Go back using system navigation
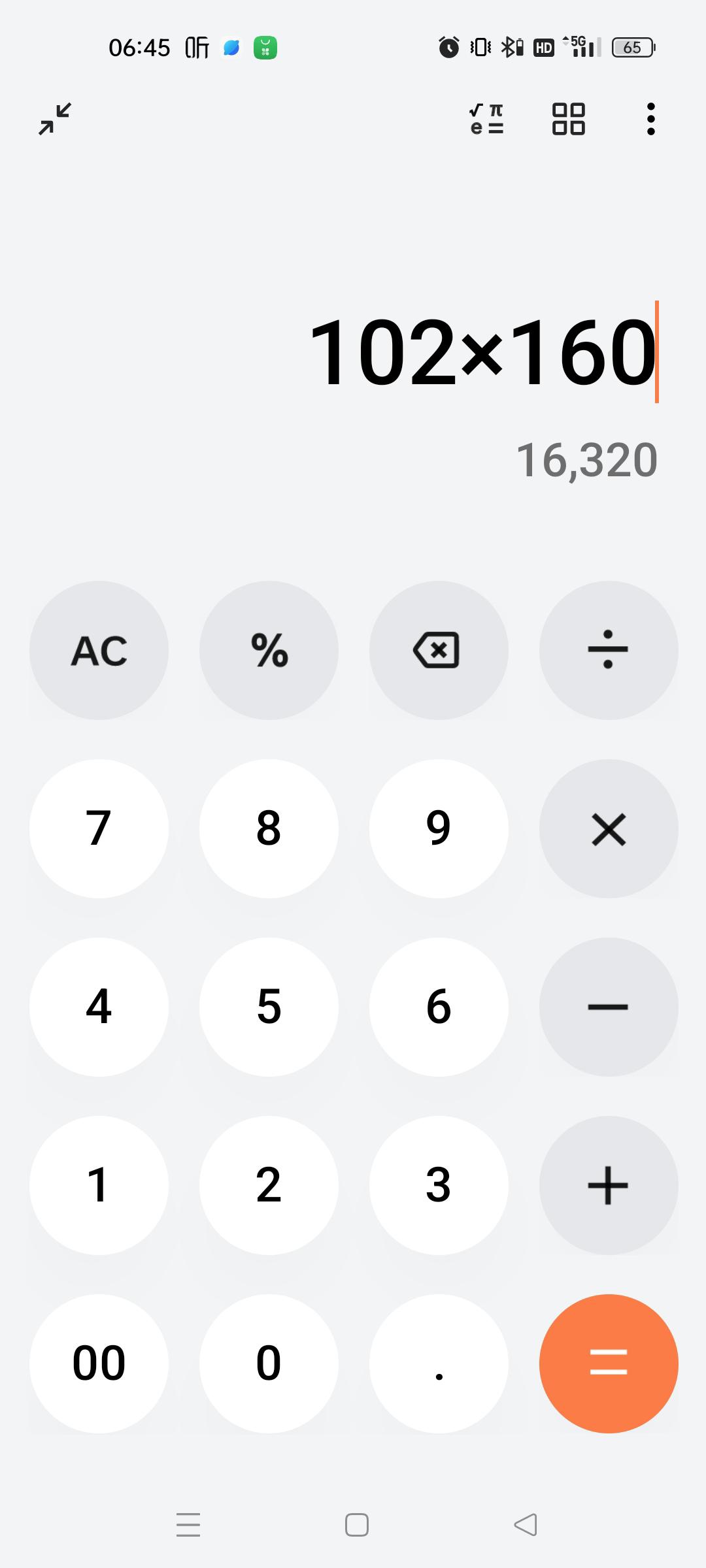The width and height of the screenshot is (706, 1568). [x=526, y=1525]
